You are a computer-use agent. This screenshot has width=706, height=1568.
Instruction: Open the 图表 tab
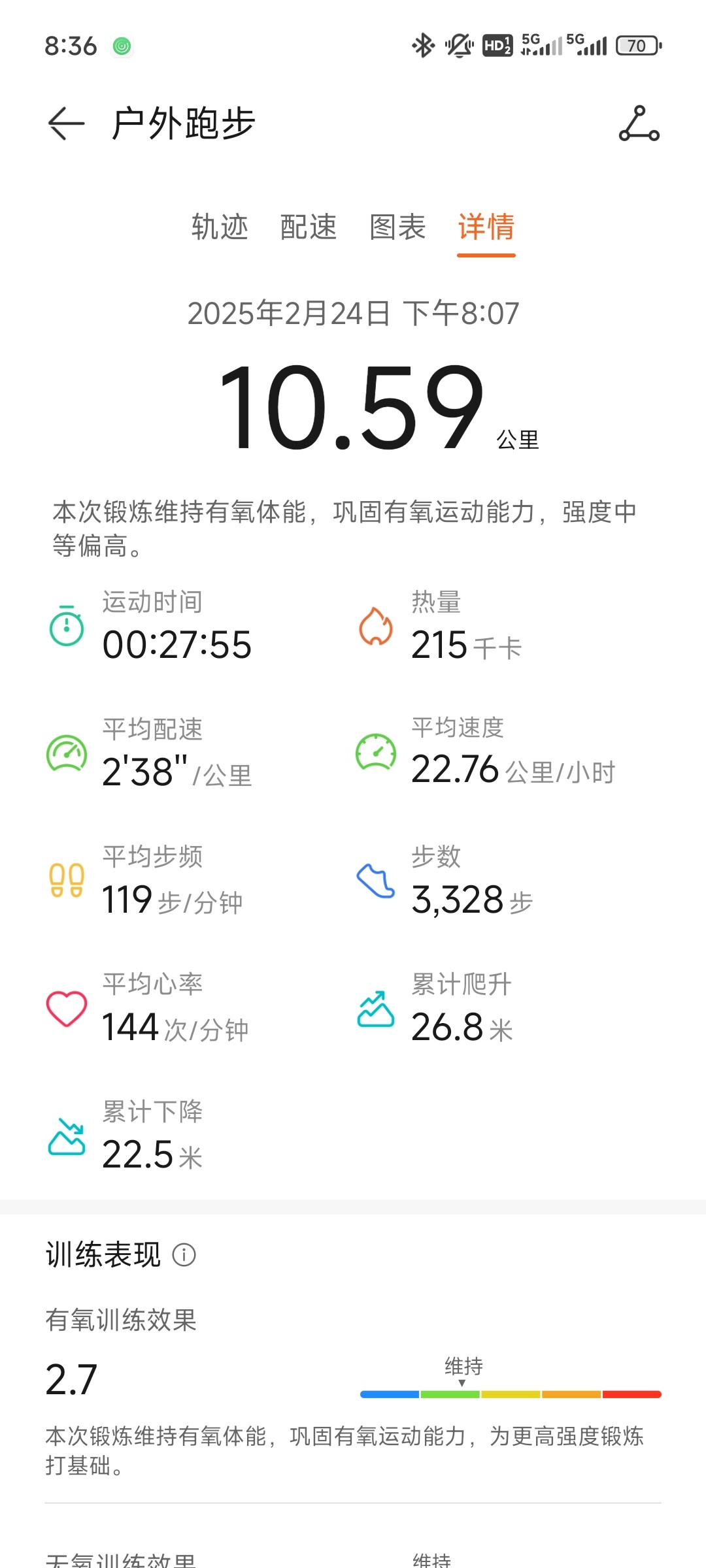(x=397, y=227)
